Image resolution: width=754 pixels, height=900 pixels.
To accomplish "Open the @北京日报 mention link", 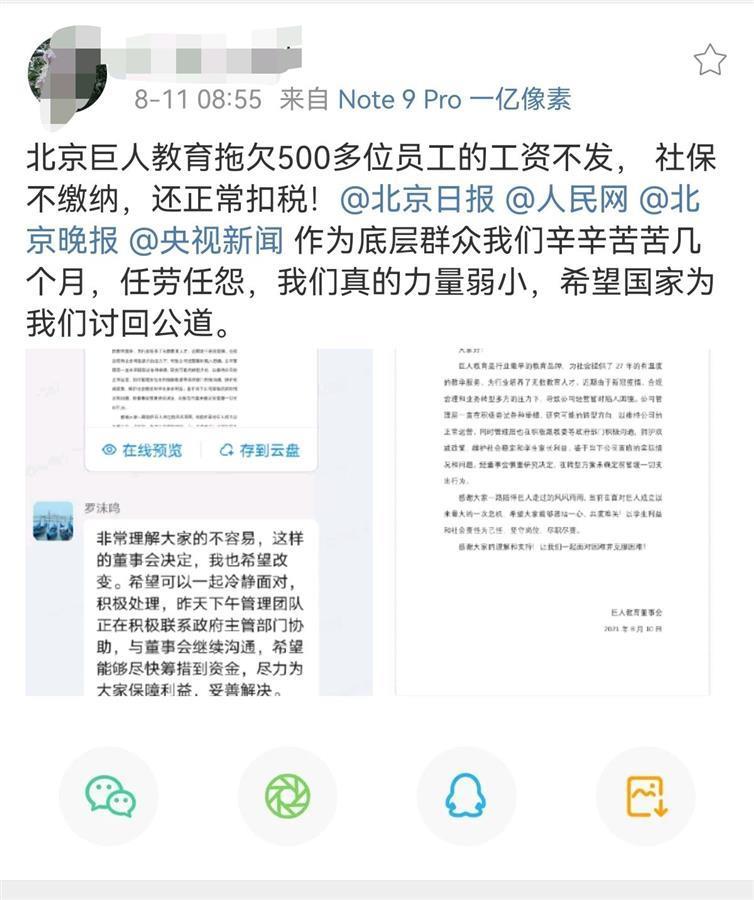I will click(417, 199).
